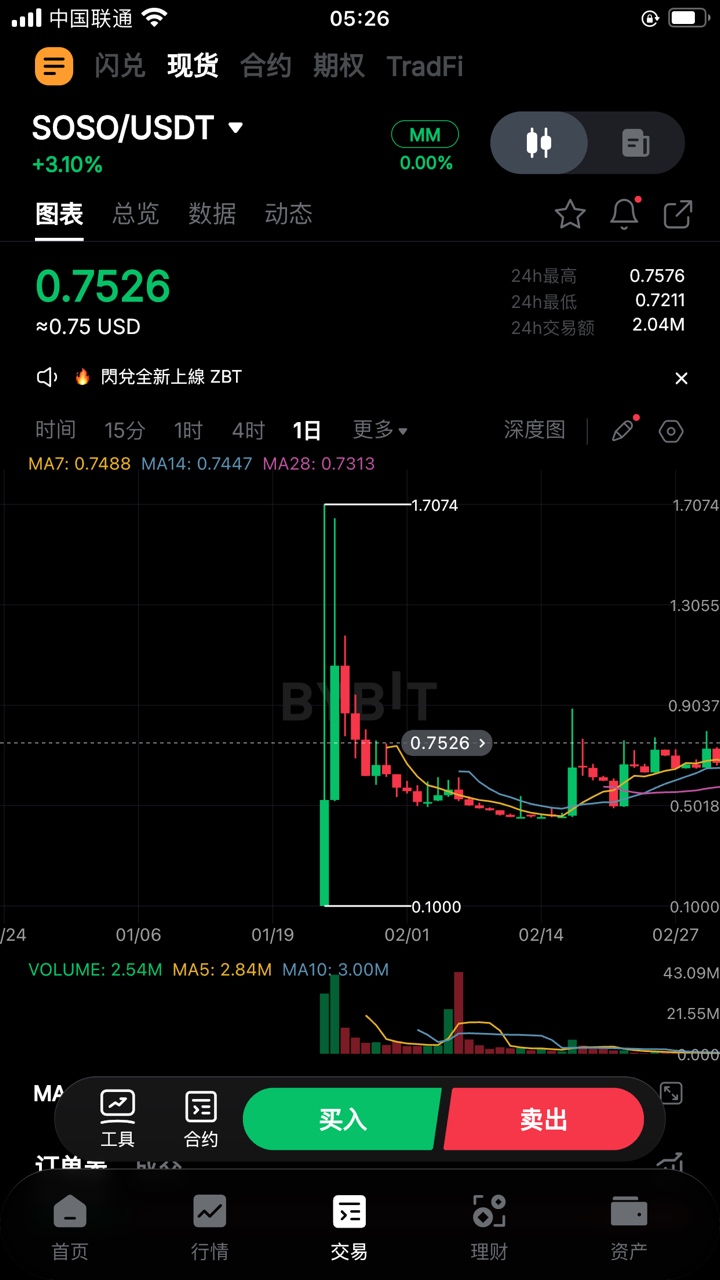Switch to the 总览 tab

[x=135, y=213]
